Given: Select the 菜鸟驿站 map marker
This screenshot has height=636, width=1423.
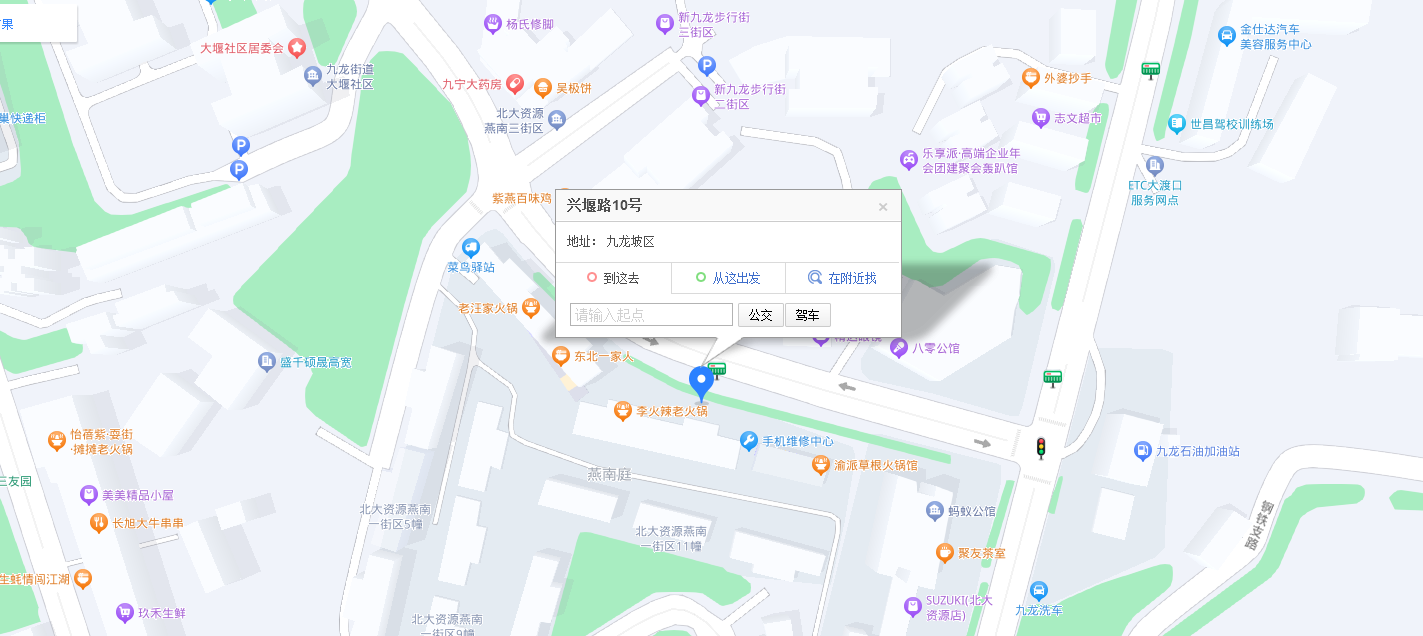Looking at the screenshot, I should [x=471, y=248].
